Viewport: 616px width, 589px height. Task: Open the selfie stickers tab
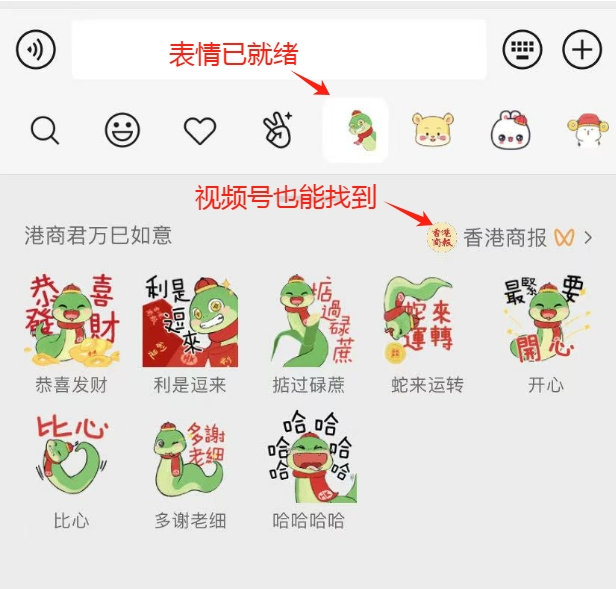pos(278,130)
